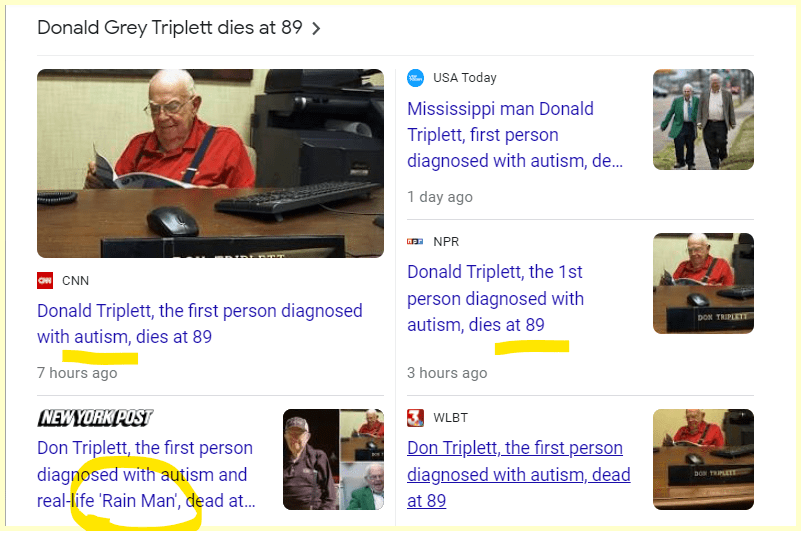Tap the NPR story thumbnail
Screen dimensions: 801x540
[x=703, y=283]
